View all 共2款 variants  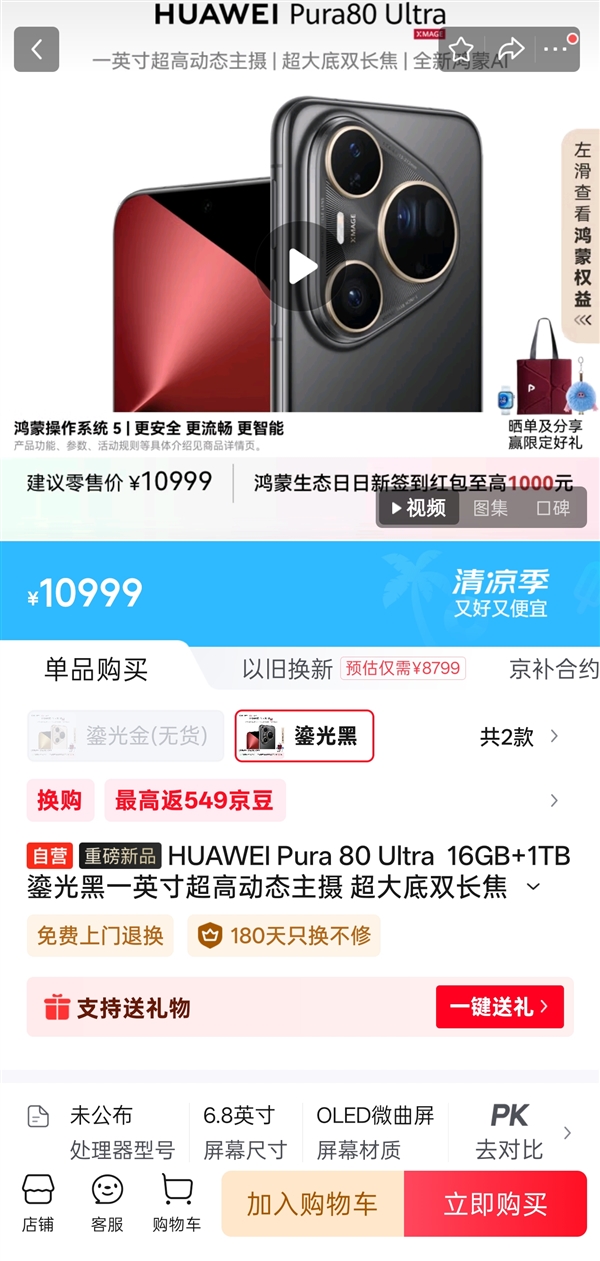(x=519, y=737)
